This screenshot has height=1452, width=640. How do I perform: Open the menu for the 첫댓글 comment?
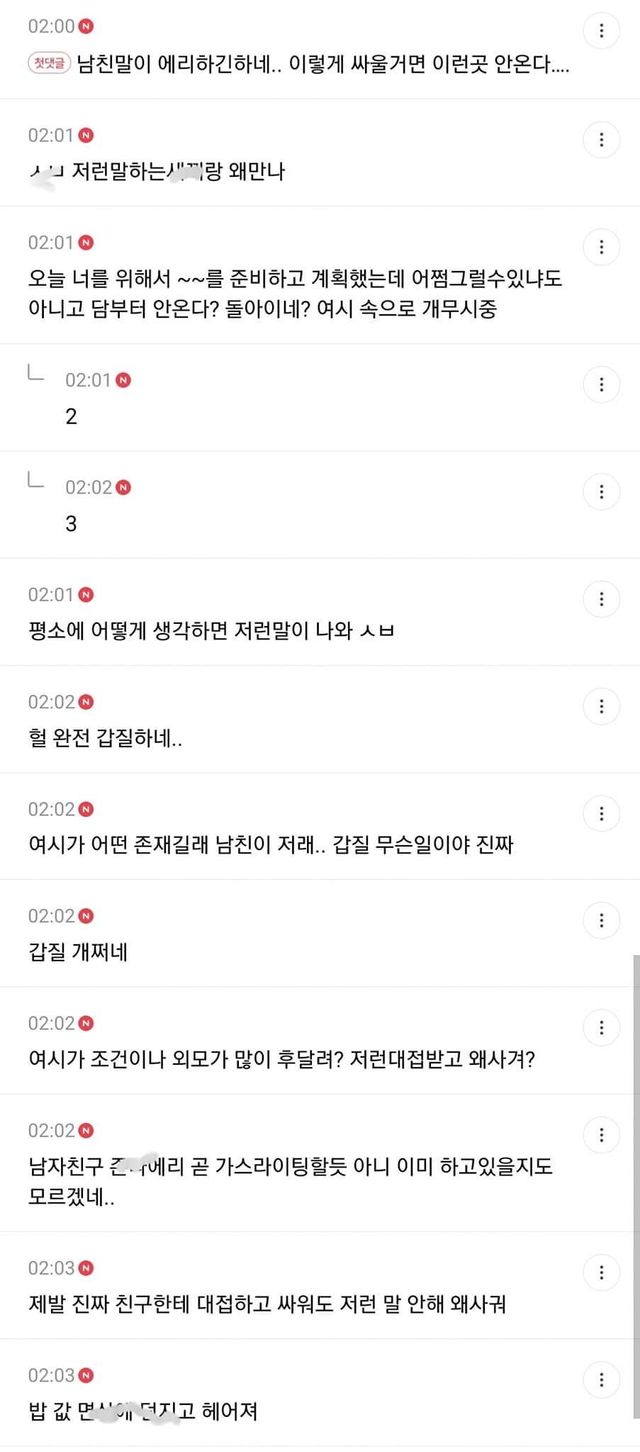click(x=601, y=31)
